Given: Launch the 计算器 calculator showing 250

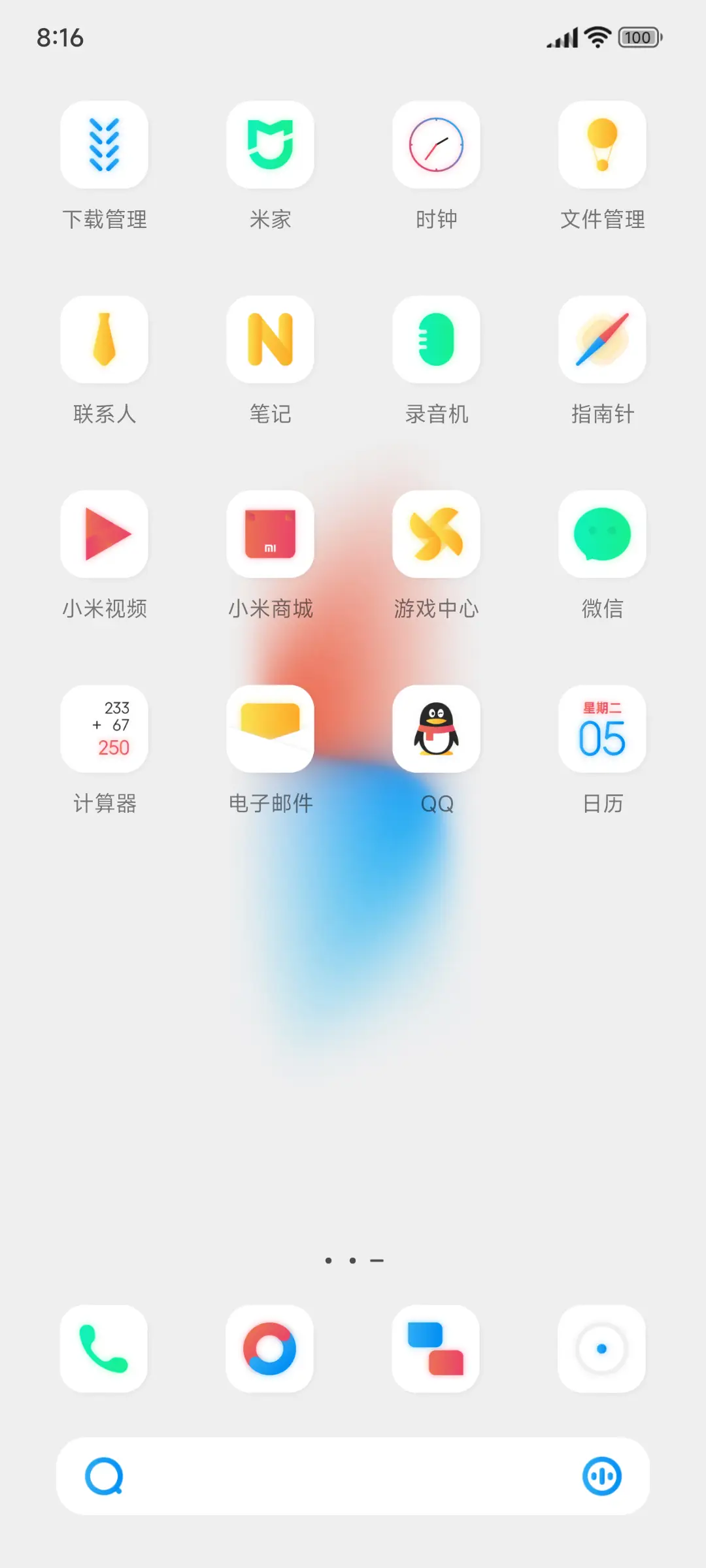Looking at the screenshot, I should [104, 730].
